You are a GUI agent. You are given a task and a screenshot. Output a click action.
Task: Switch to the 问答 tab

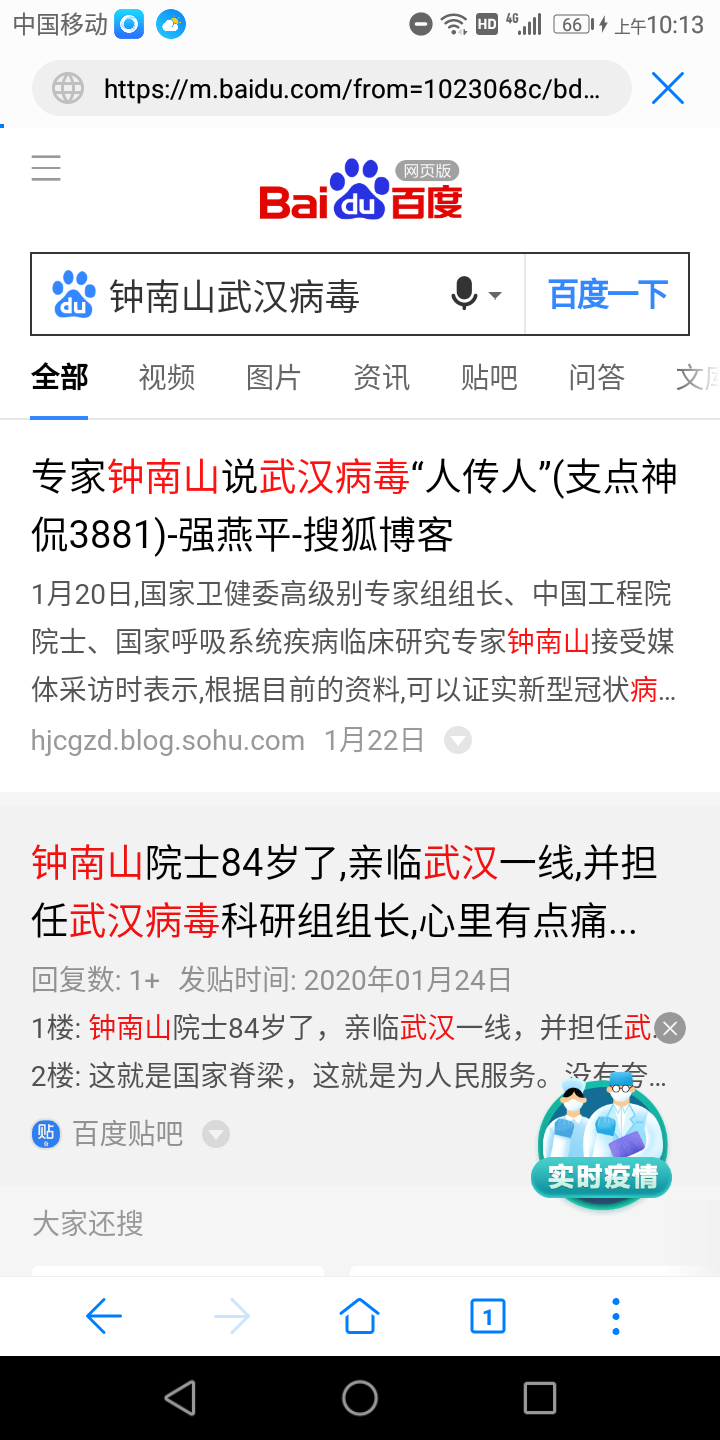596,377
